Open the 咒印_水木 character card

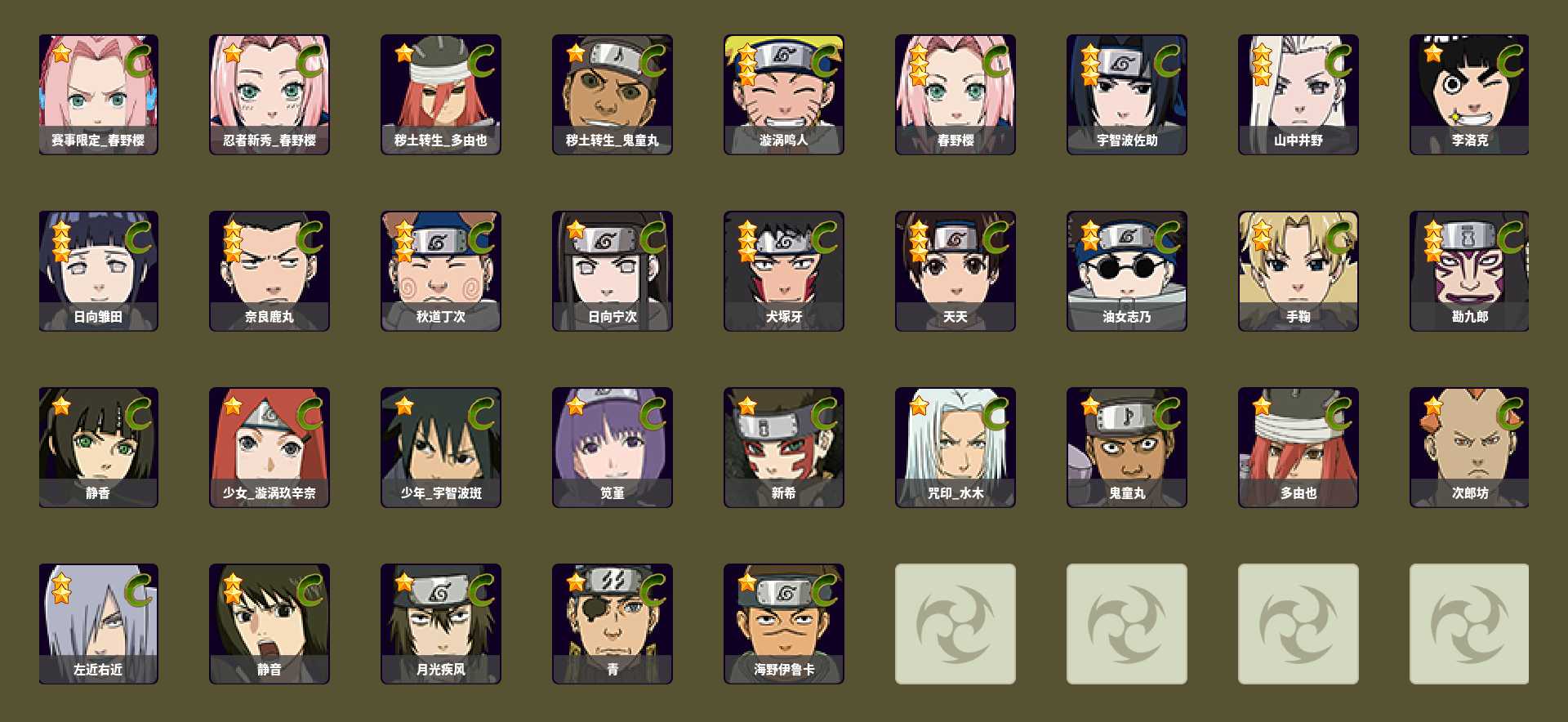point(955,447)
